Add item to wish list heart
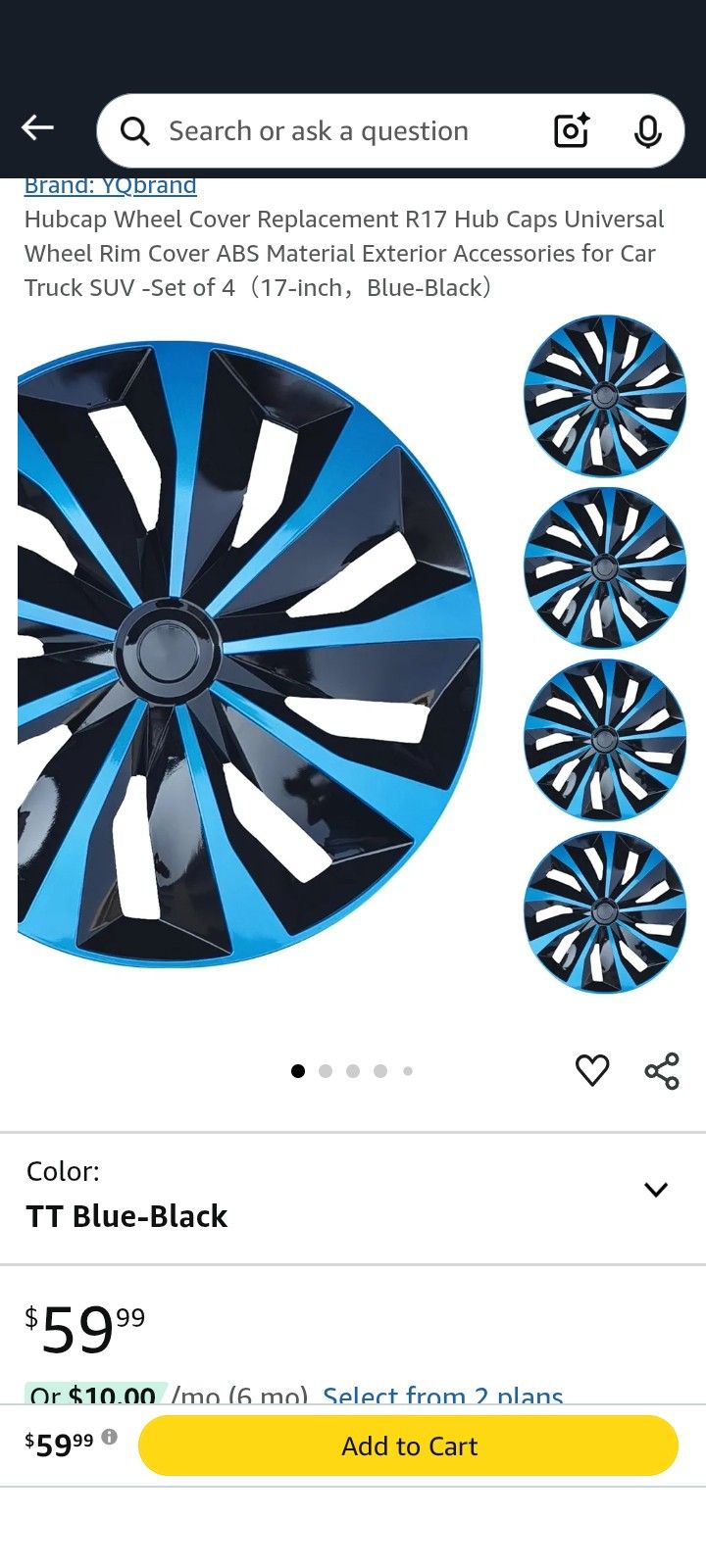This screenshot has width=706, height=1568. (592, 1070)
